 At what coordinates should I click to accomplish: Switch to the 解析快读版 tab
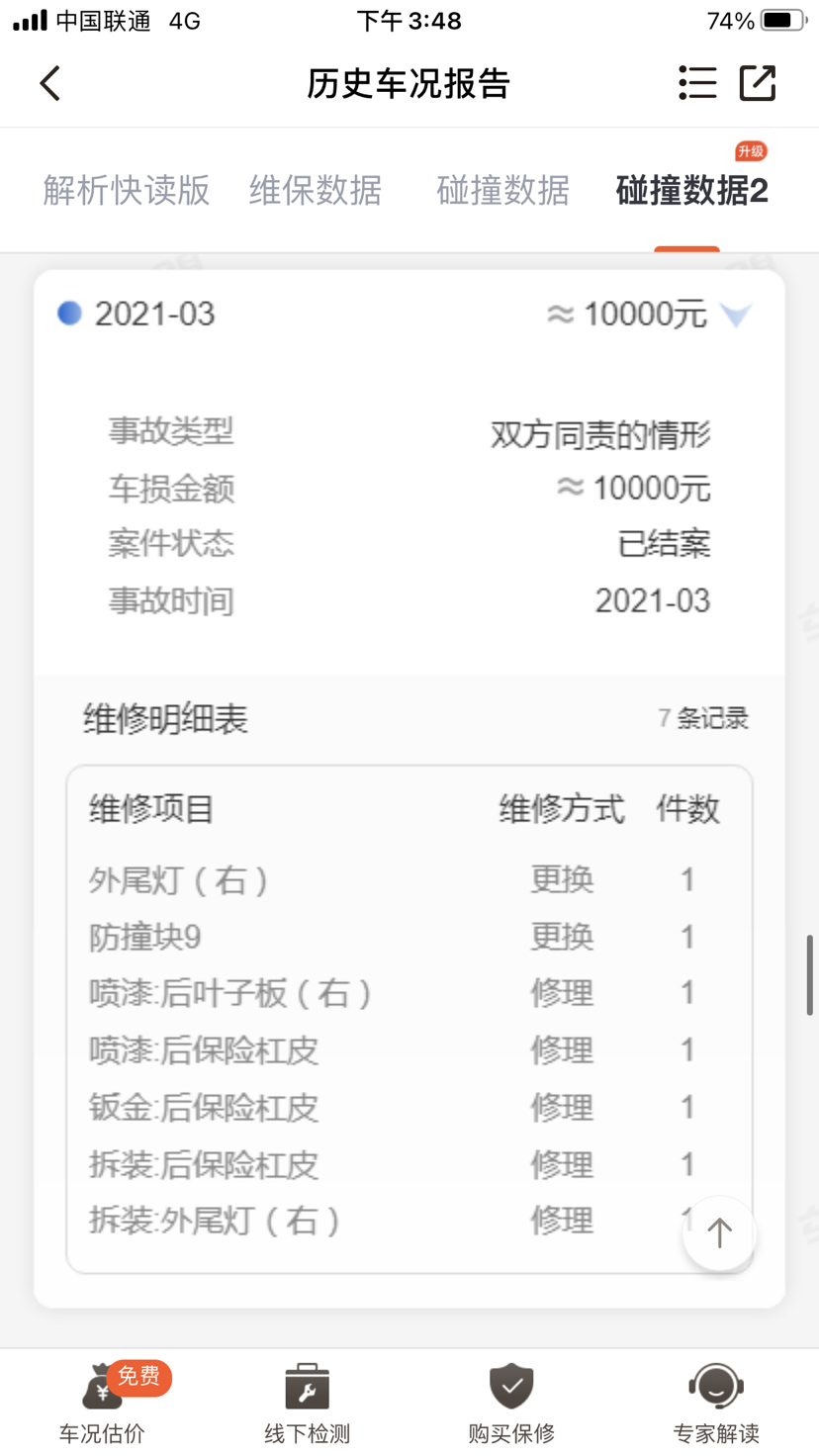(x=127, y=190)
